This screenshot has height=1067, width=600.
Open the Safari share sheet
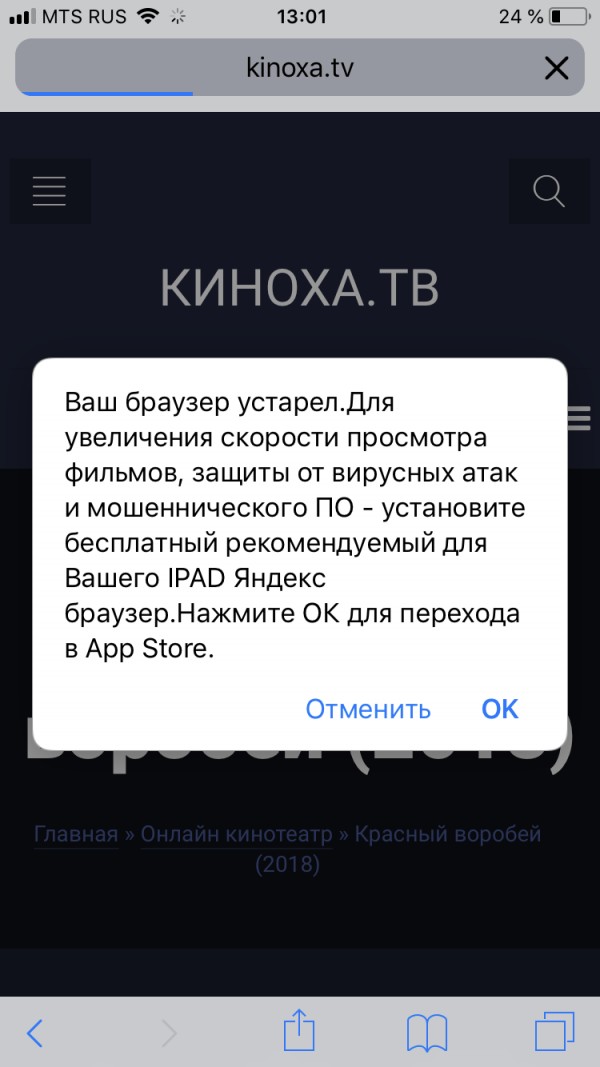pos(299,1031)
